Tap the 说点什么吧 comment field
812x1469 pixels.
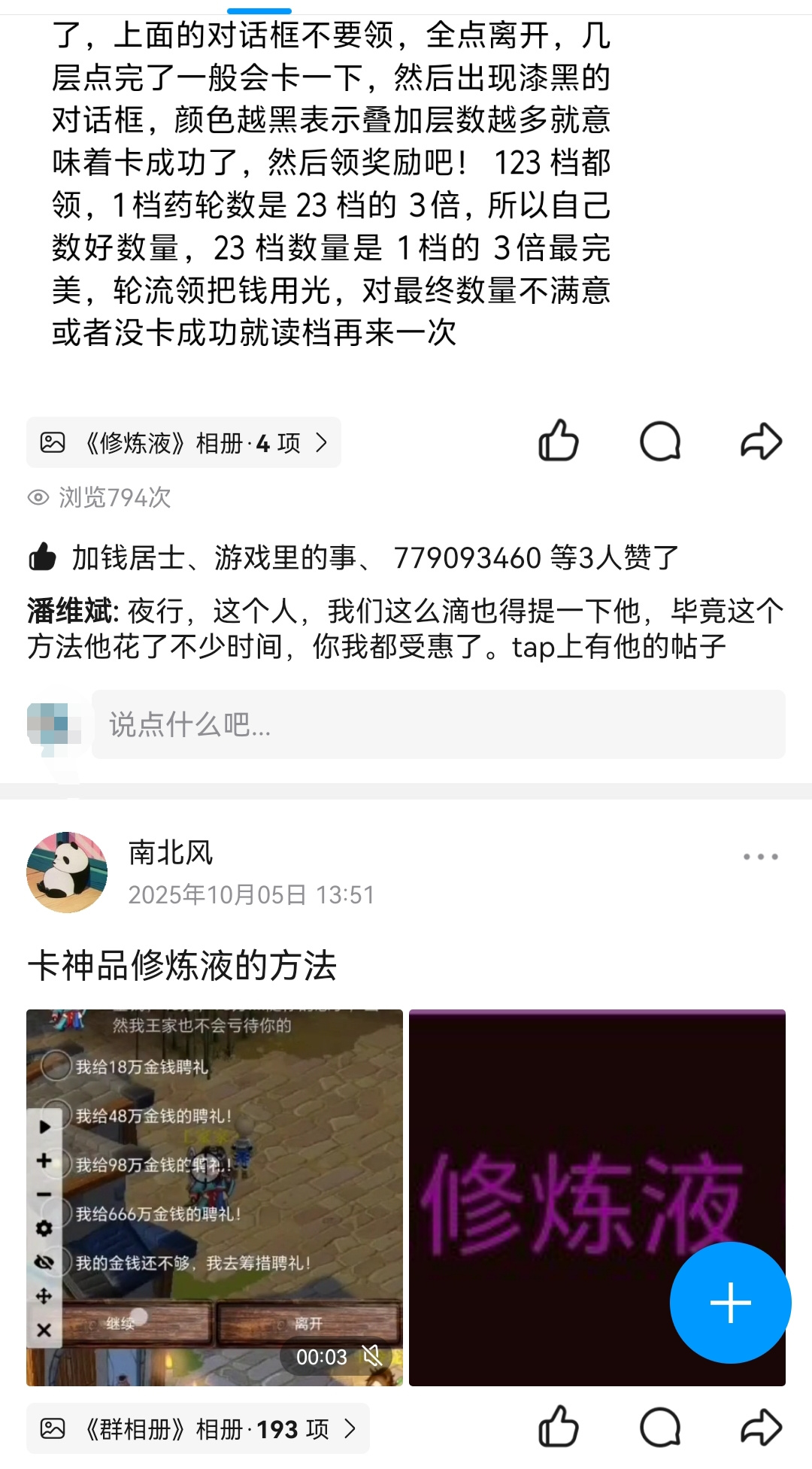click(x=438, y=724)
